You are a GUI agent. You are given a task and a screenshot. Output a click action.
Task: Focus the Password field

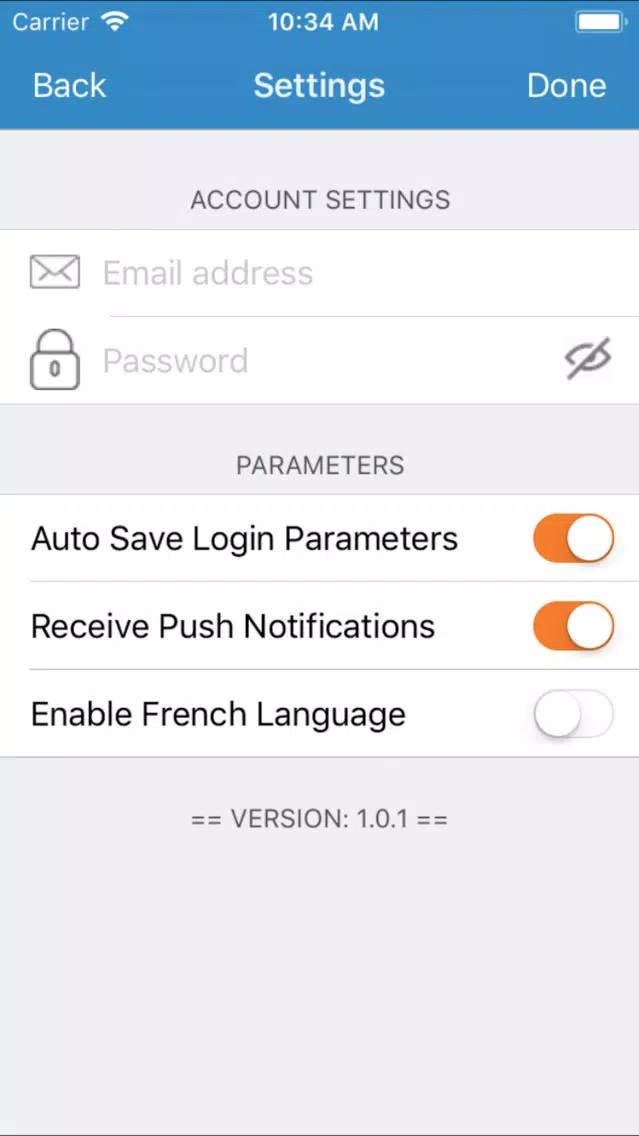point(320,361)
